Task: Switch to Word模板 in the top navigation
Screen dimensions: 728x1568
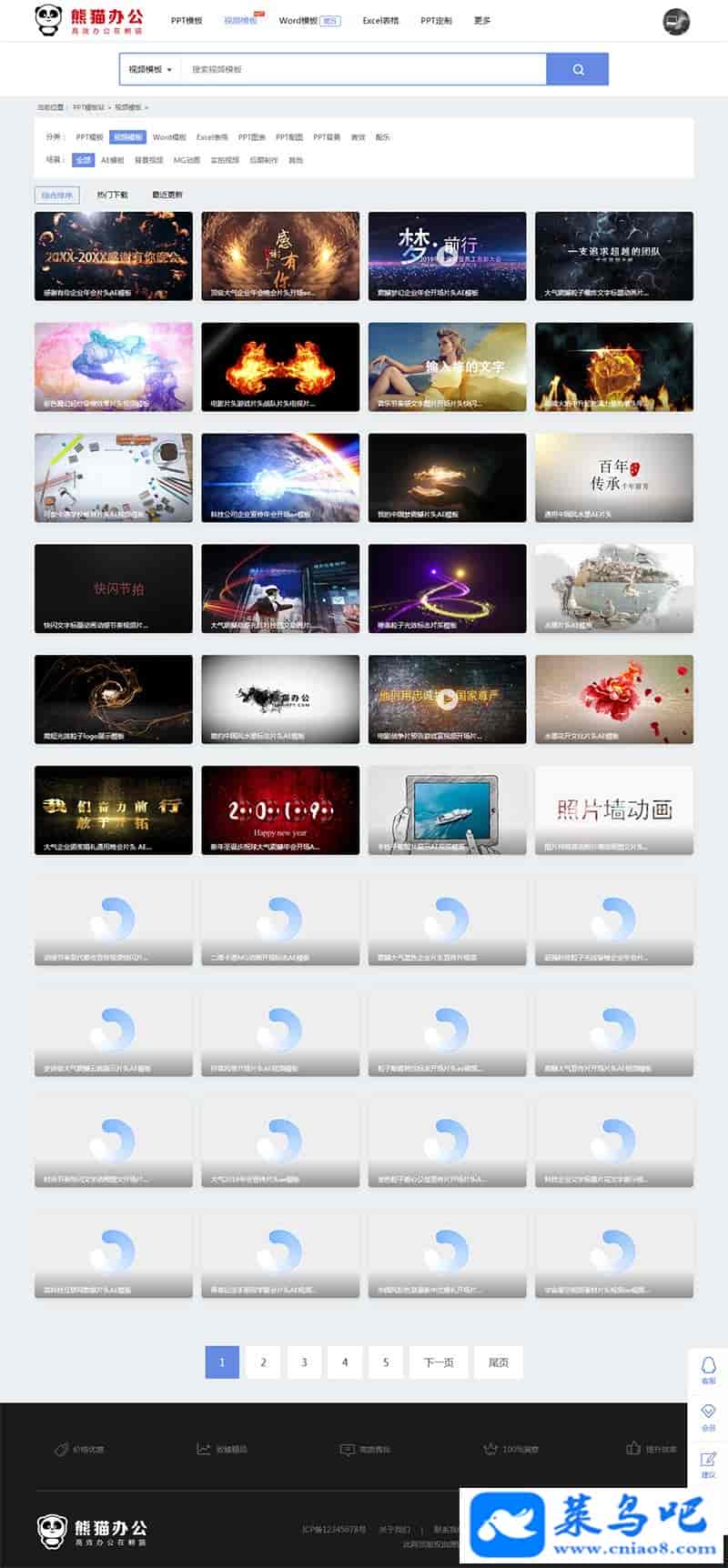Action: pyautogui.click(x=298, y=20)
